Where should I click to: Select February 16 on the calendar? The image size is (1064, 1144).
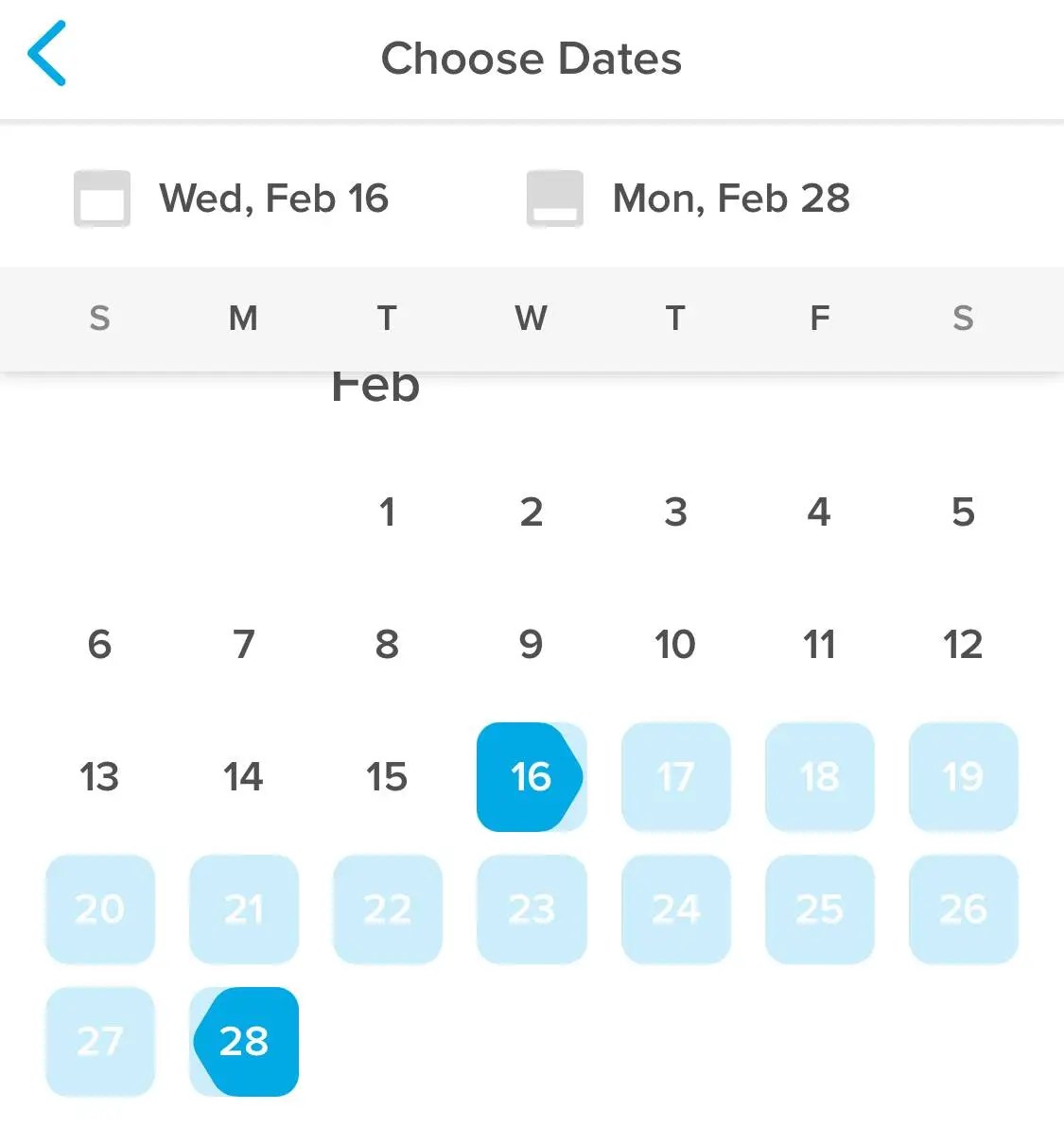[532, 777]
